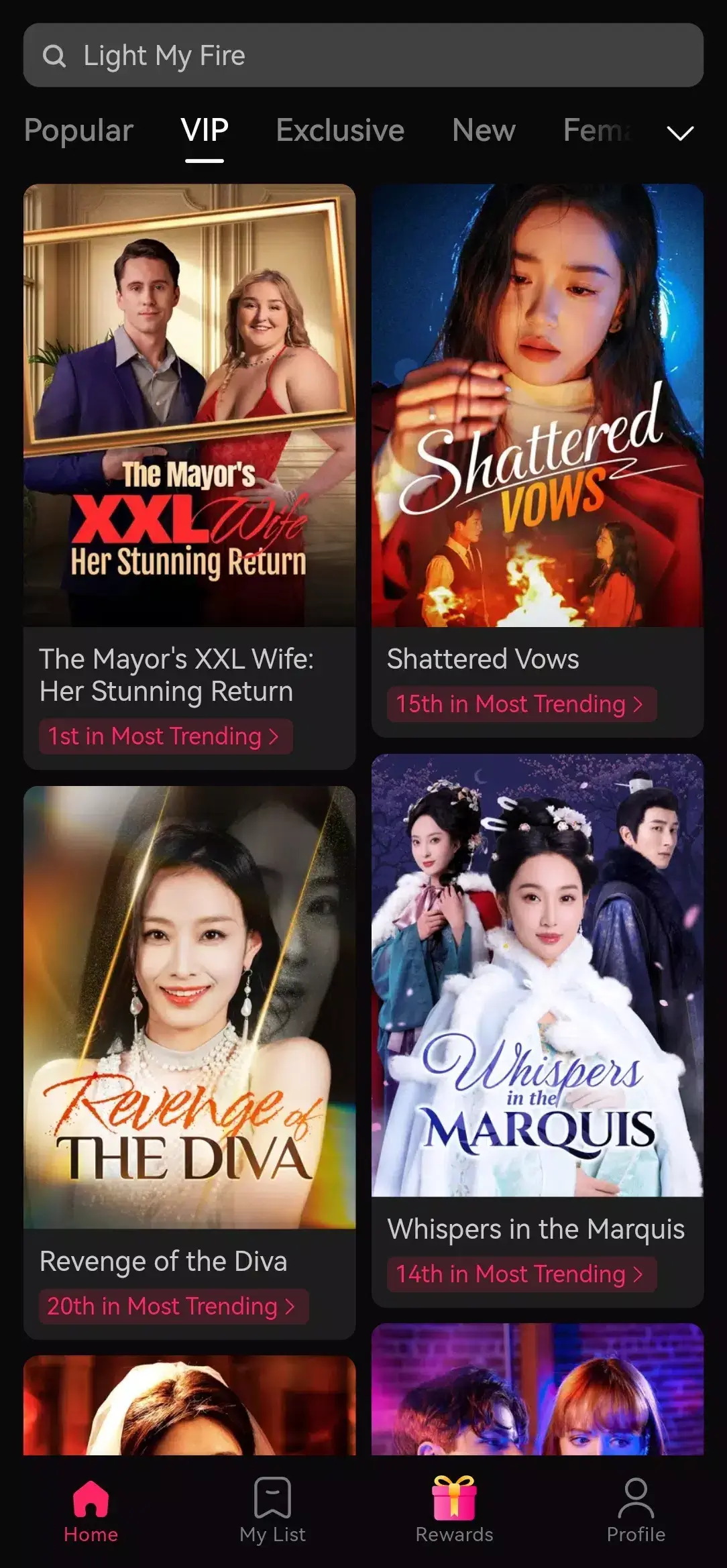View 14th in Most Trending ranking
727x1568 pixels.
pyautogui.click(x=522, y=1274)
